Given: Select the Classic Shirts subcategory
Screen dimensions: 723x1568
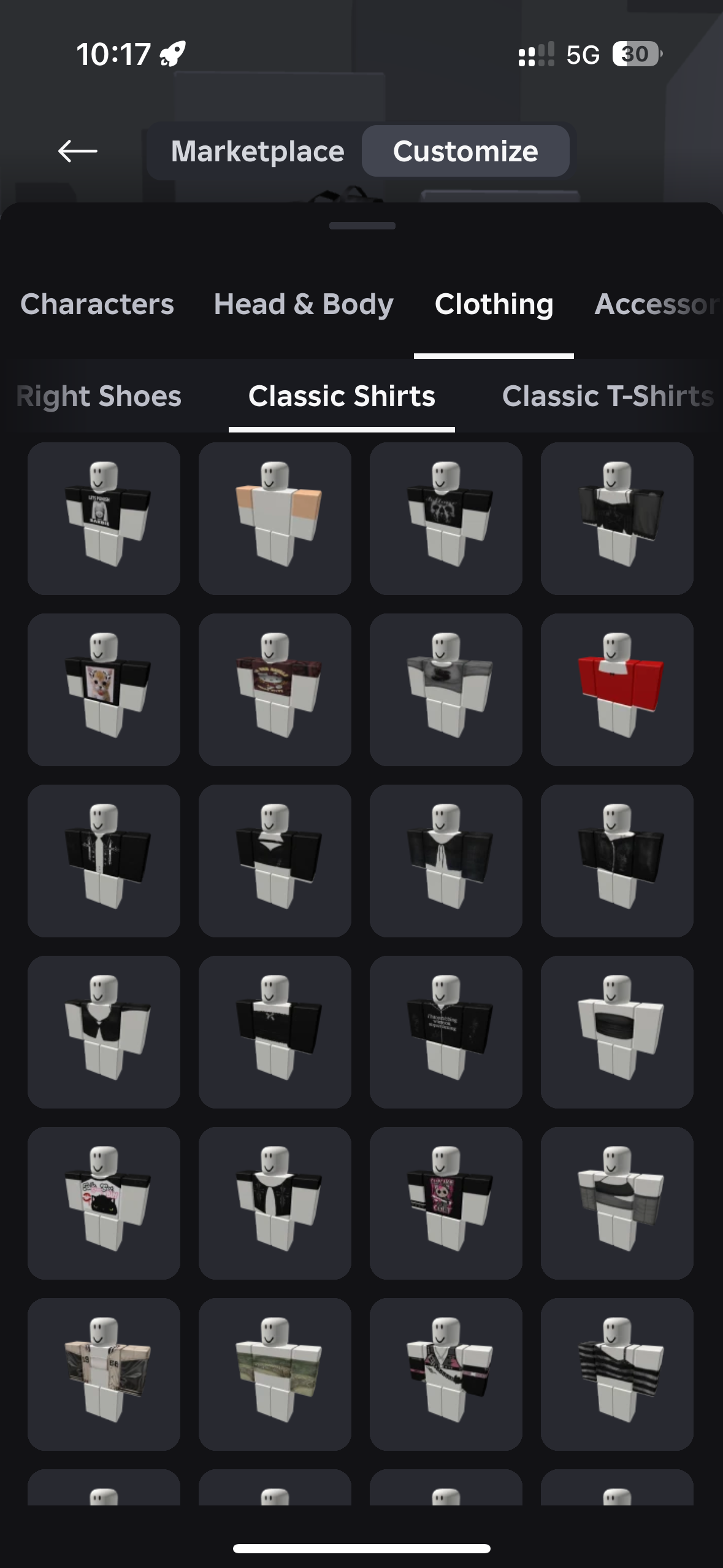Looking at the screenshot, I should coord(342,396).
